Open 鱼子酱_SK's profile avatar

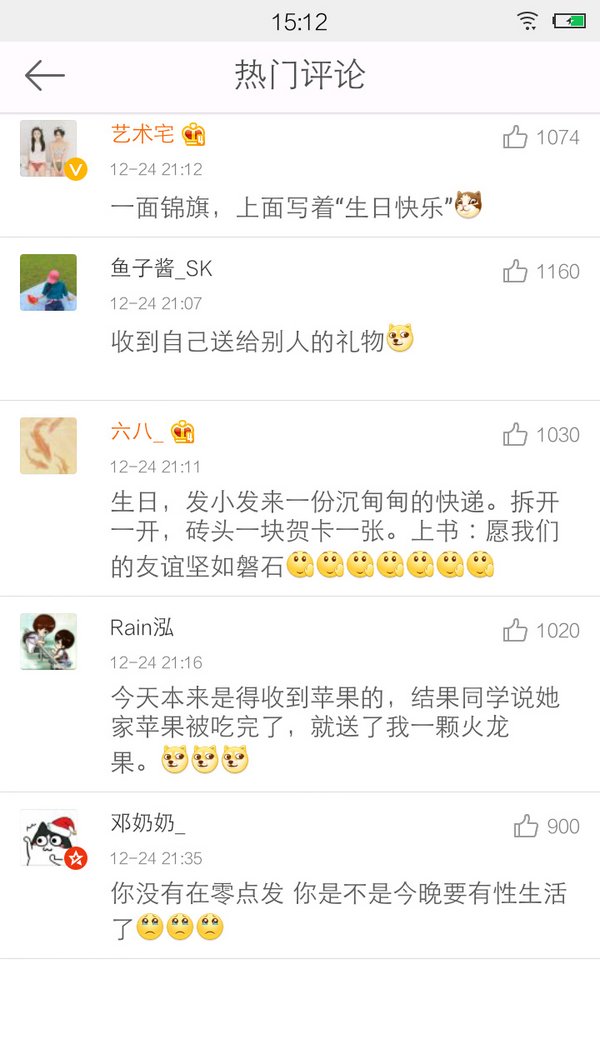point(48,282)
